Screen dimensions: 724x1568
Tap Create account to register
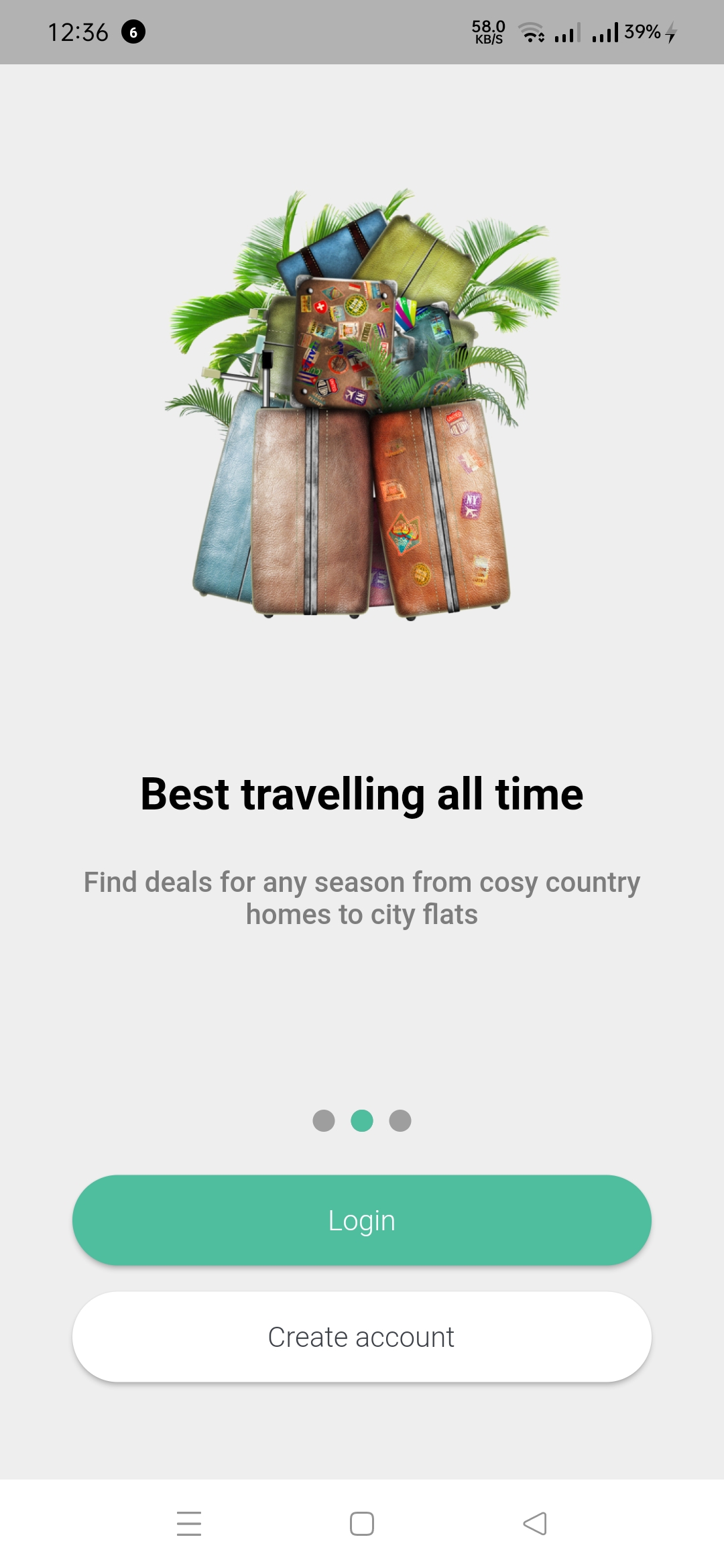pos(362,1337)
